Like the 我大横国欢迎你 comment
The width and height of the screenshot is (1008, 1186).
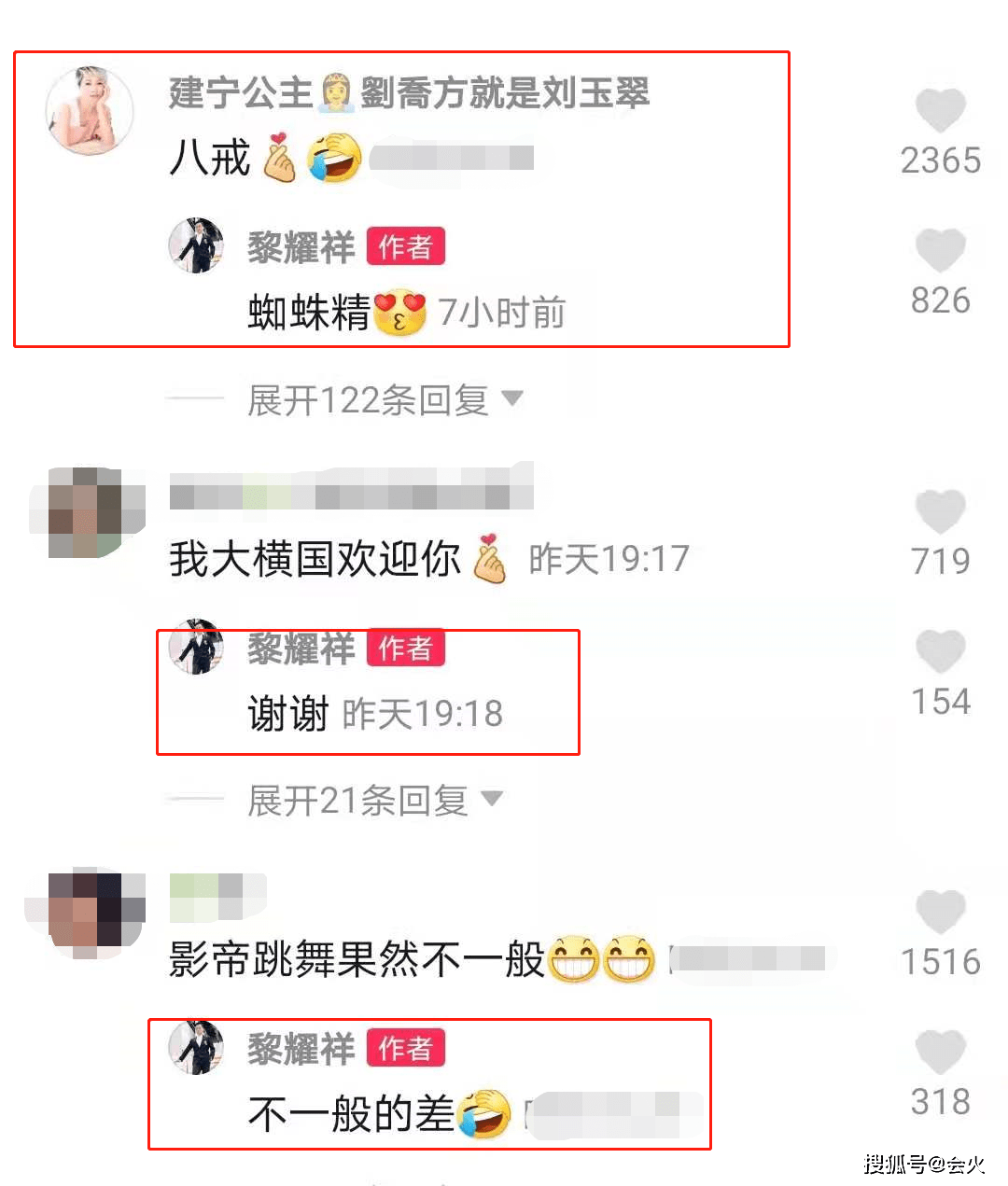click(x=939, y=511)
